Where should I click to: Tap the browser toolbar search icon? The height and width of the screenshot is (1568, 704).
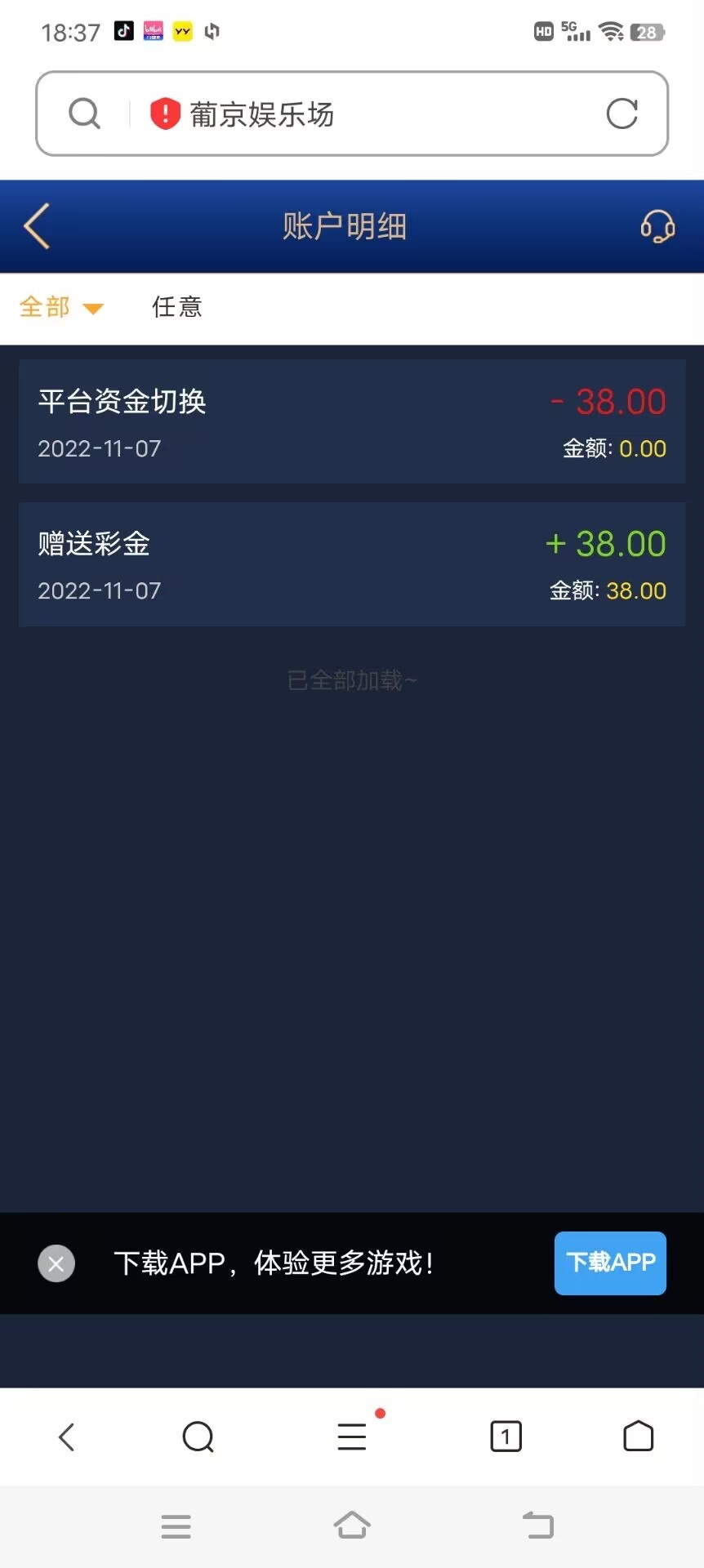pos(198,1437)
